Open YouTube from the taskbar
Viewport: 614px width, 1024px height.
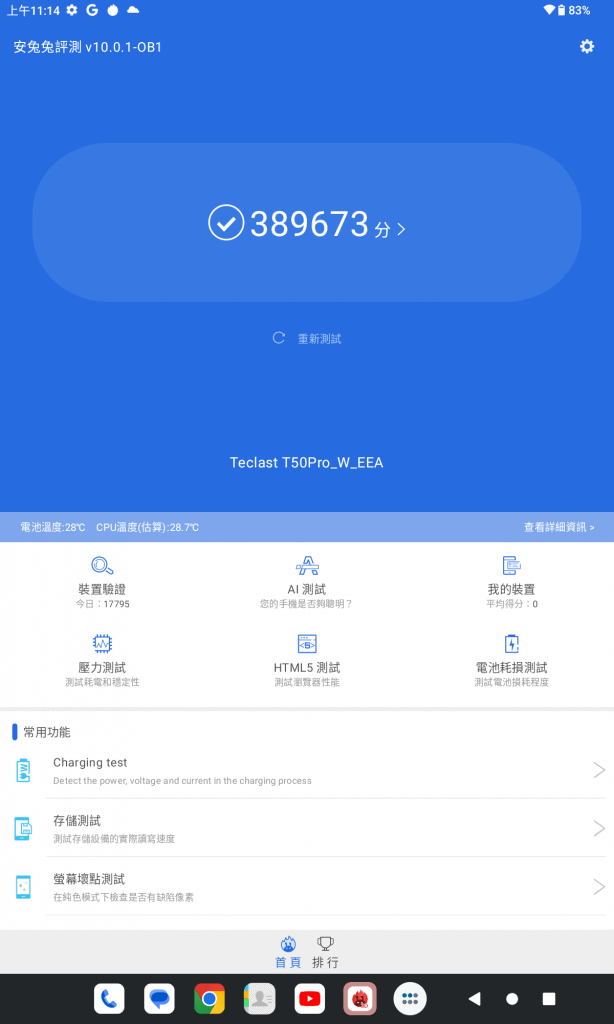click(309, 998)
